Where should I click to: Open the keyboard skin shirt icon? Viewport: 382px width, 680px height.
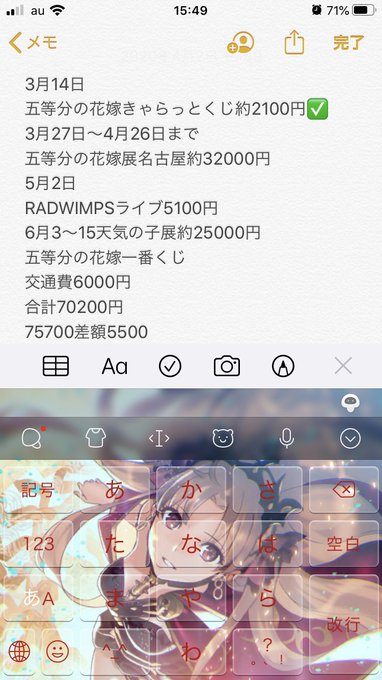coord(95,439)
